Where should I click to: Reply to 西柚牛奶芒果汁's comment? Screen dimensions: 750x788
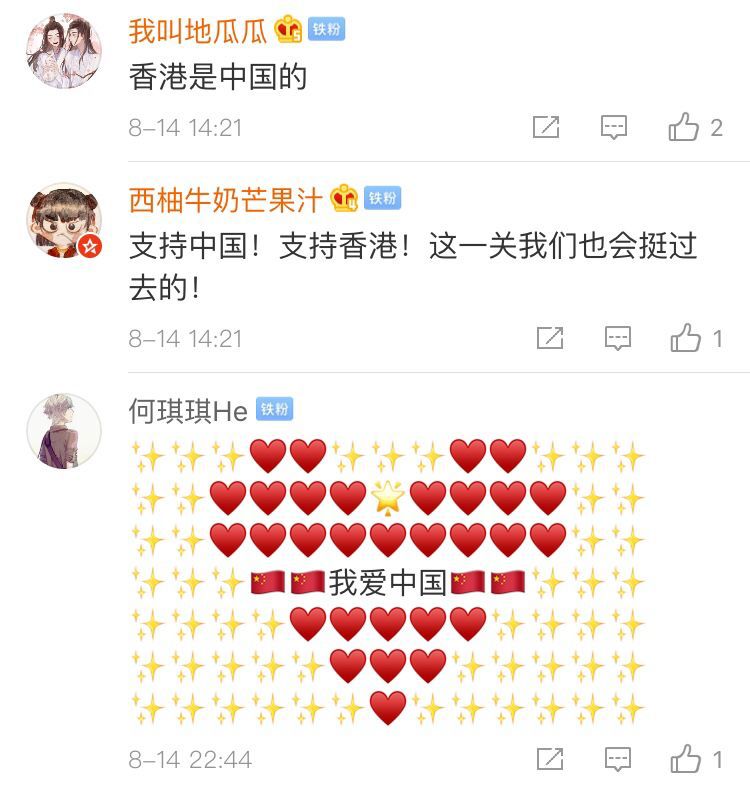[x=617, y=338]
